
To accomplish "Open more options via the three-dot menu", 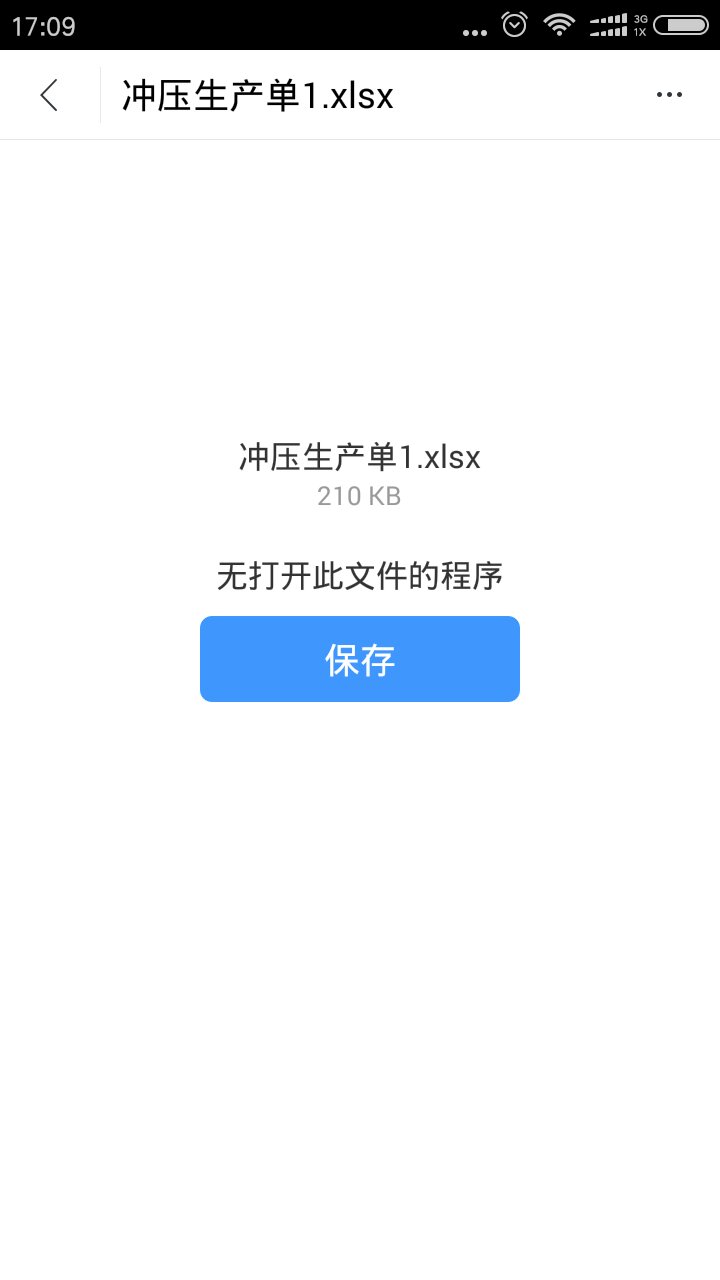I will (x=668, y=94).
